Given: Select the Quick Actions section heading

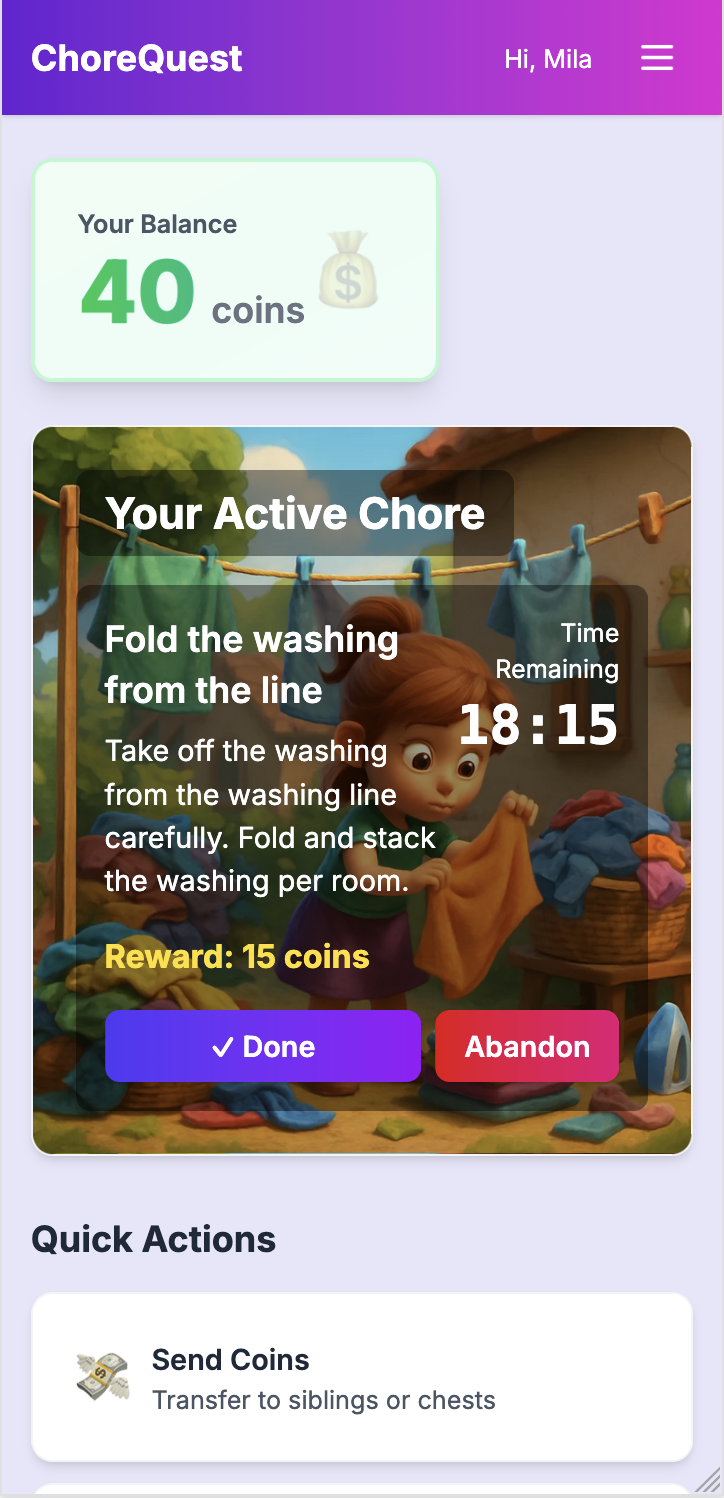Looking at the screenshot, I should click(153, 1239).
